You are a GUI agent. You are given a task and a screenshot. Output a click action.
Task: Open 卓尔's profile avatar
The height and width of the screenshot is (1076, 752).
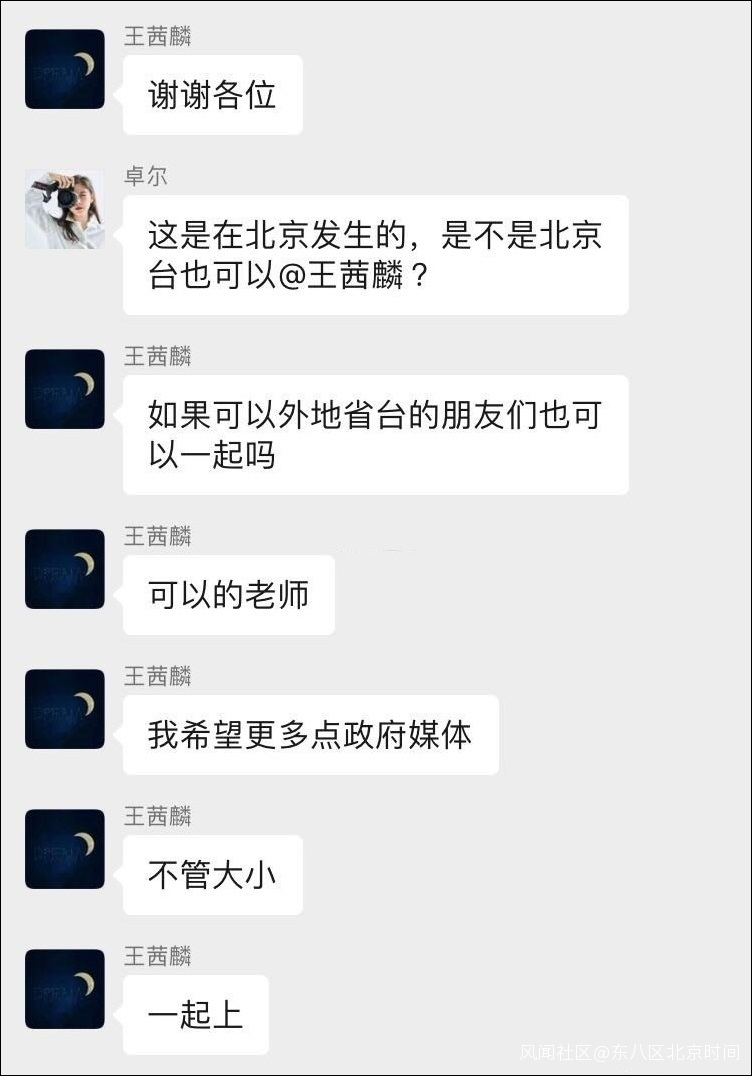[65, 209]
